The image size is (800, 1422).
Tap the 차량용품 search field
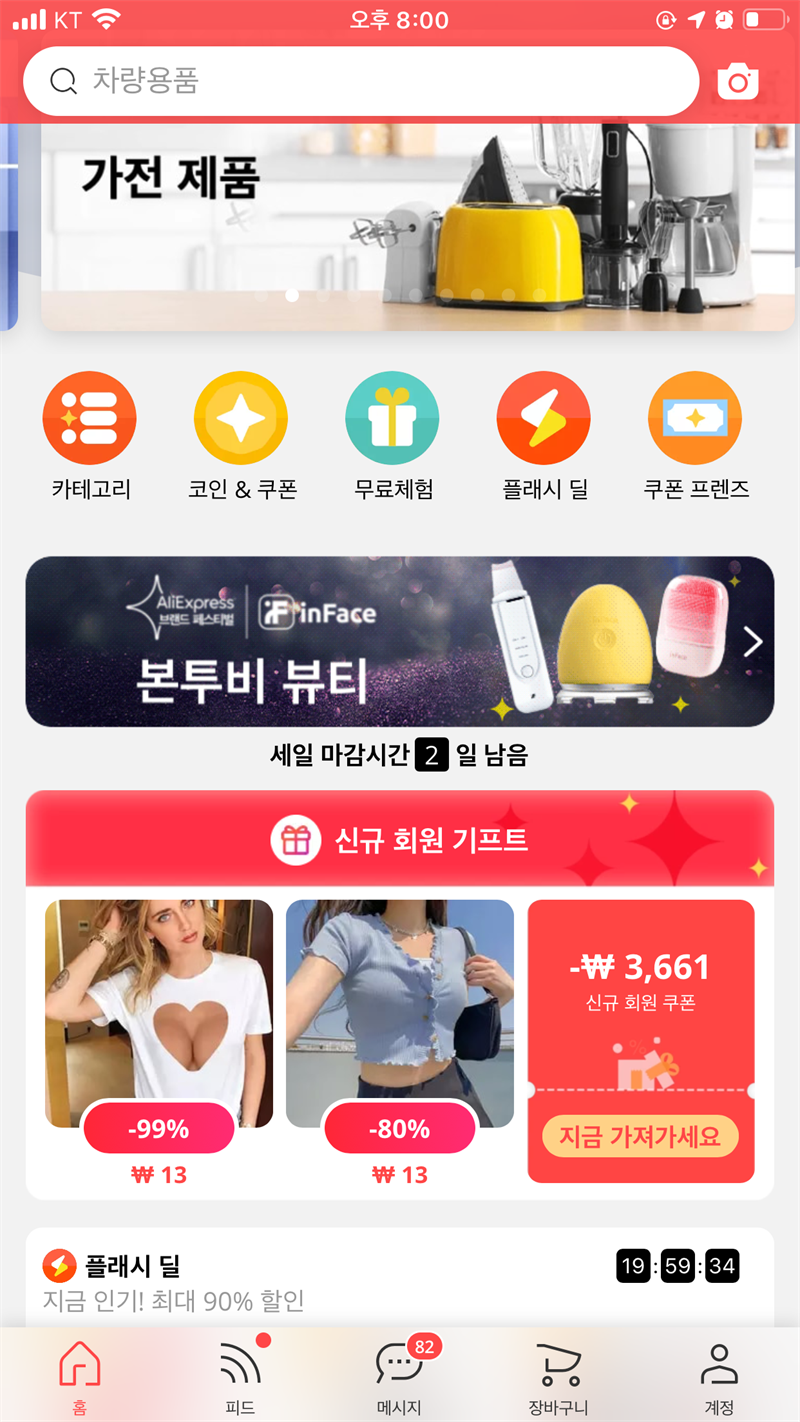tap(360, 81)
